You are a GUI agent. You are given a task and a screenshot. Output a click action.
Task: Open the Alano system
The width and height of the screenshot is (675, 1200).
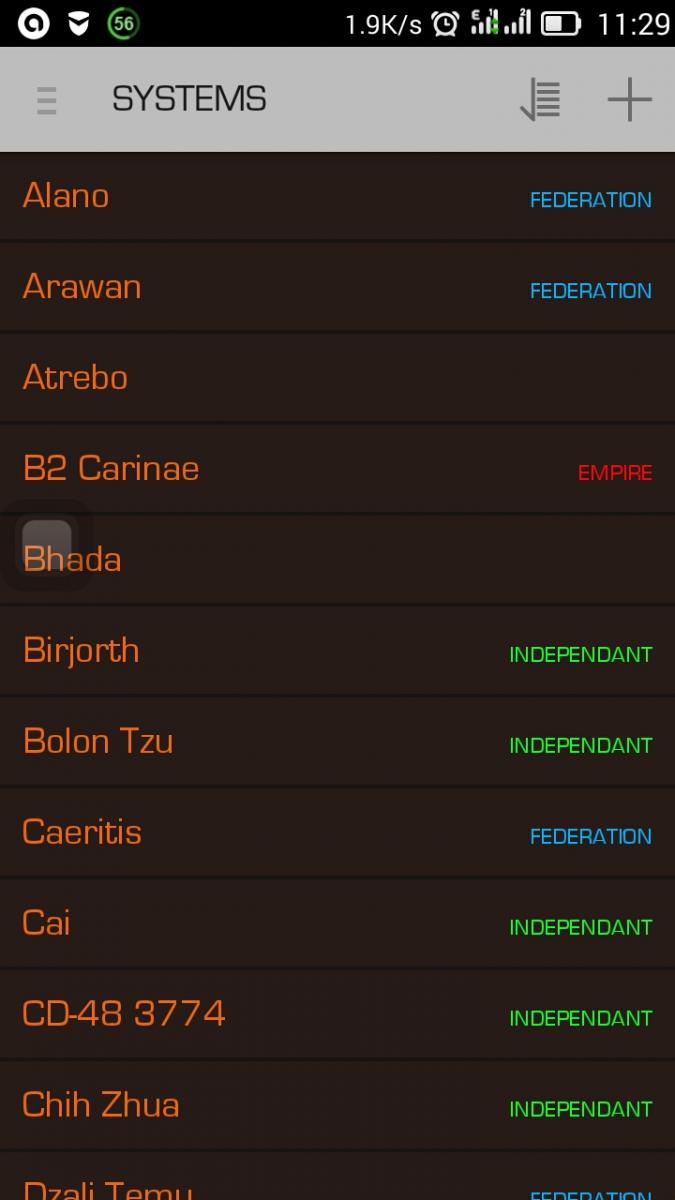(x=337, y=196)
